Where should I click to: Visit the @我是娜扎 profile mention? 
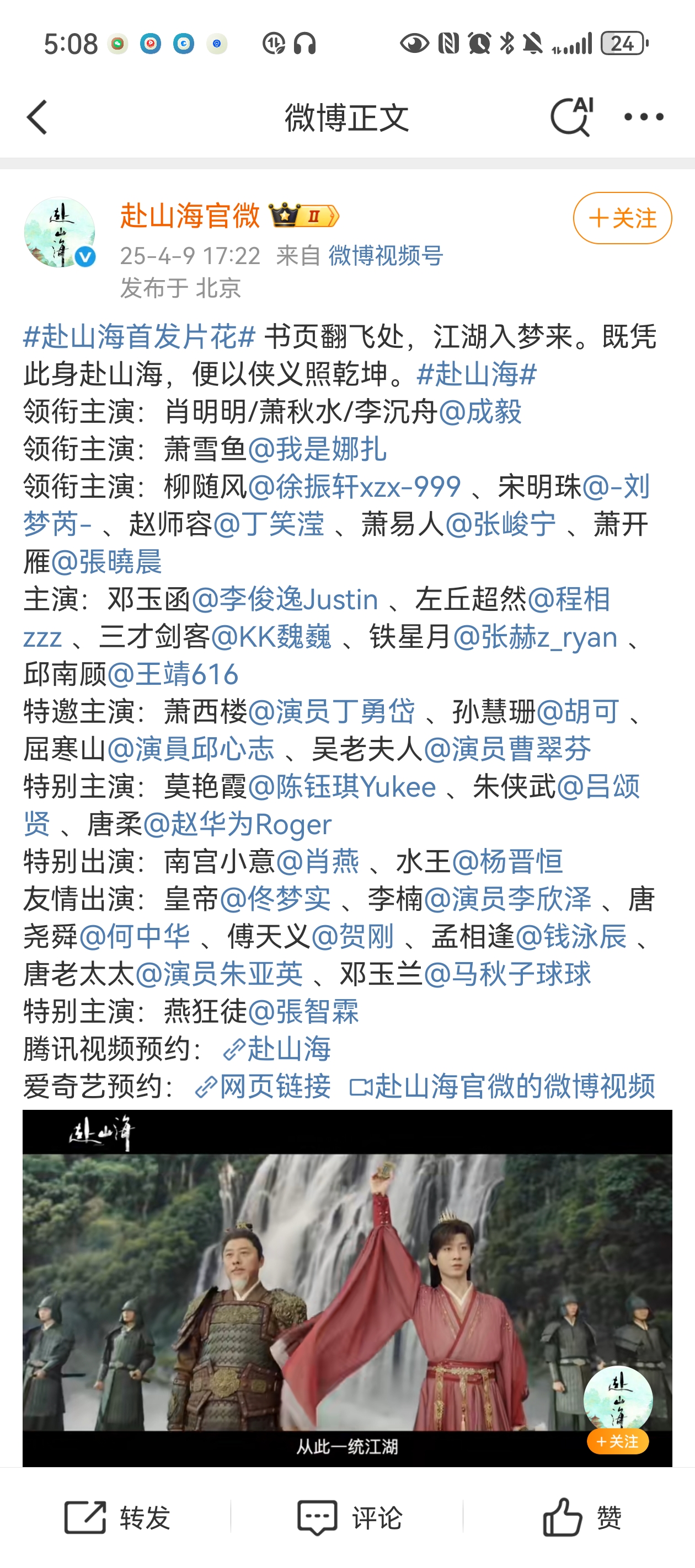(317, 449)
